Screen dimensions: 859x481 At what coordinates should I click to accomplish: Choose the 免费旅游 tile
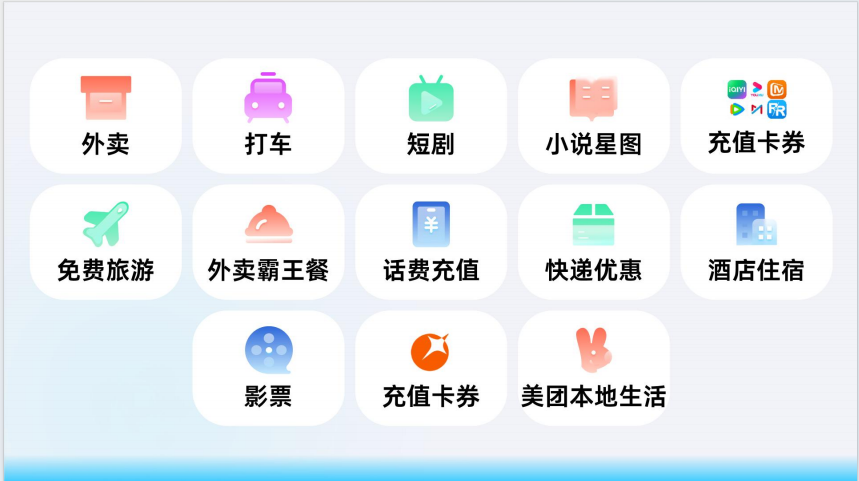pyautogui.click(x=106, y=242)
